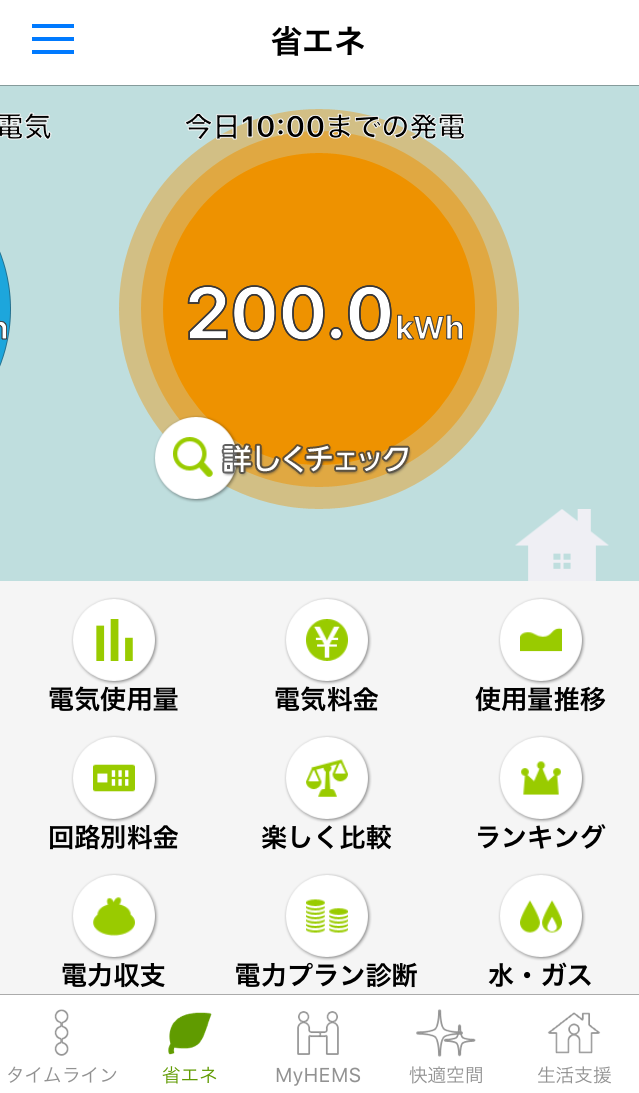Image resolution: width=639 pixels, height=1093 pixels.
Task: Select the 省エネ tab
Action: click(190, 1046)
